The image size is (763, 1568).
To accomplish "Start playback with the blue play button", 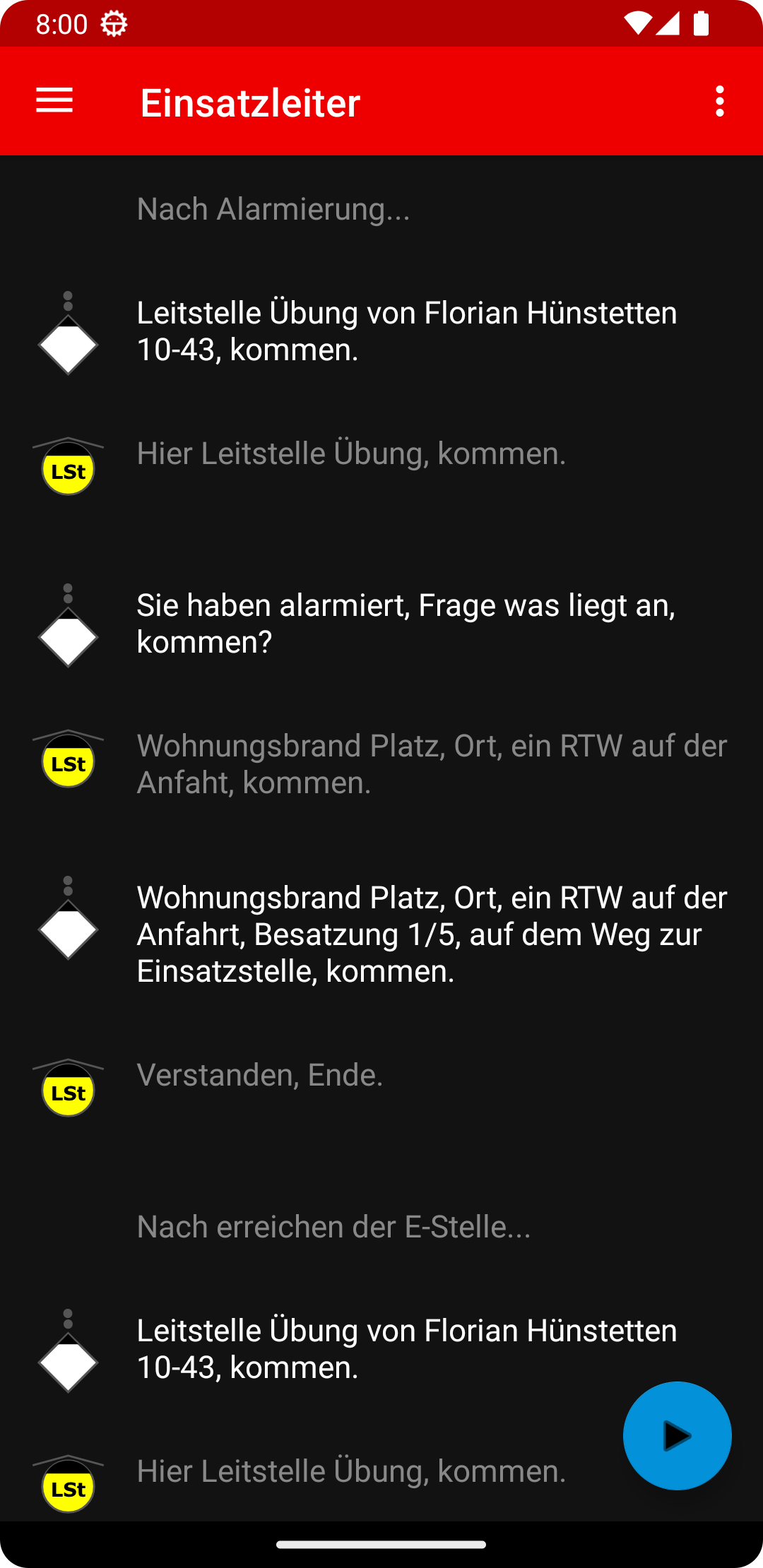I will pos(677,1436).
